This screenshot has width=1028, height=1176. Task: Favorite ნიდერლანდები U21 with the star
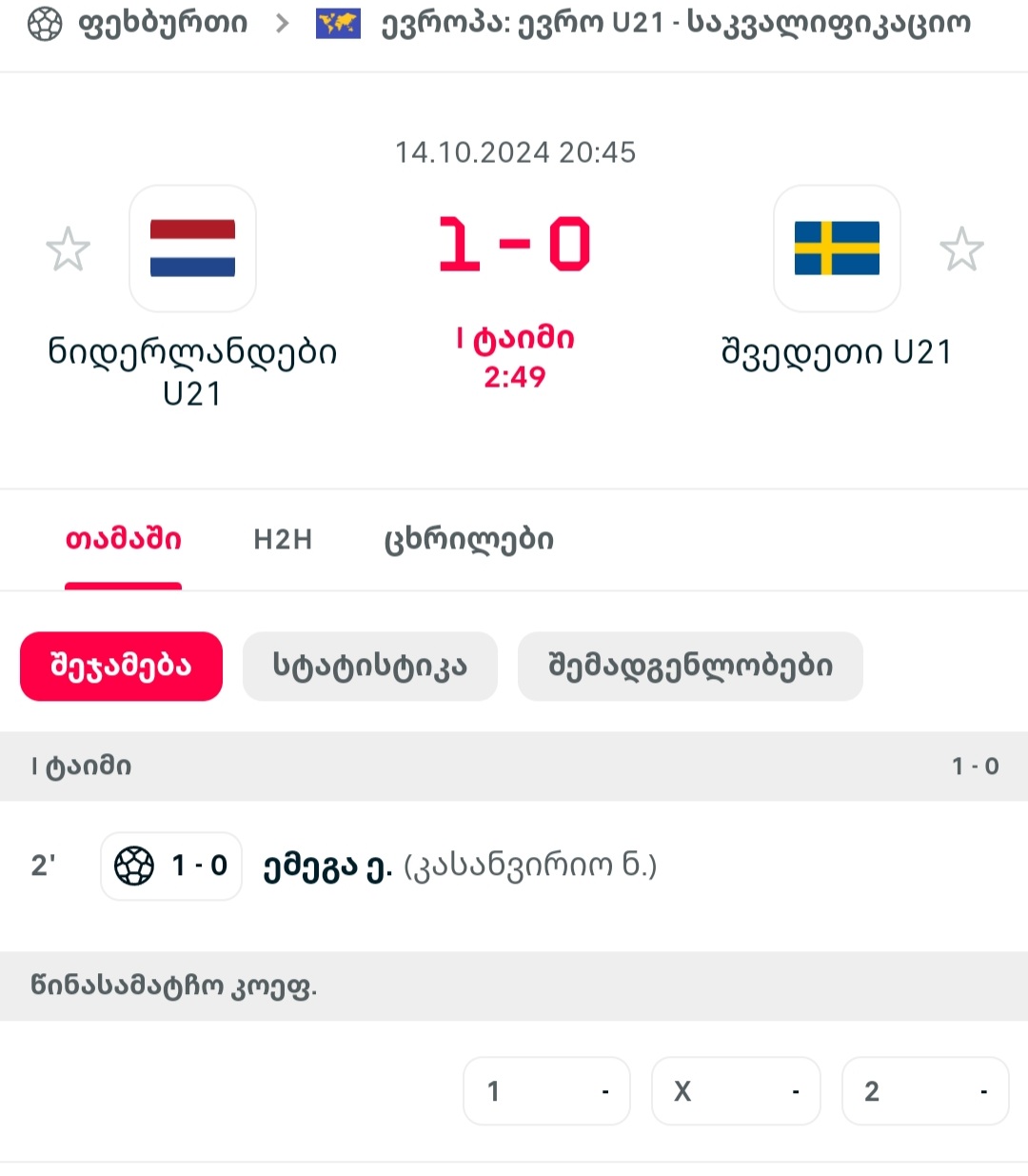tap(68, 249)
